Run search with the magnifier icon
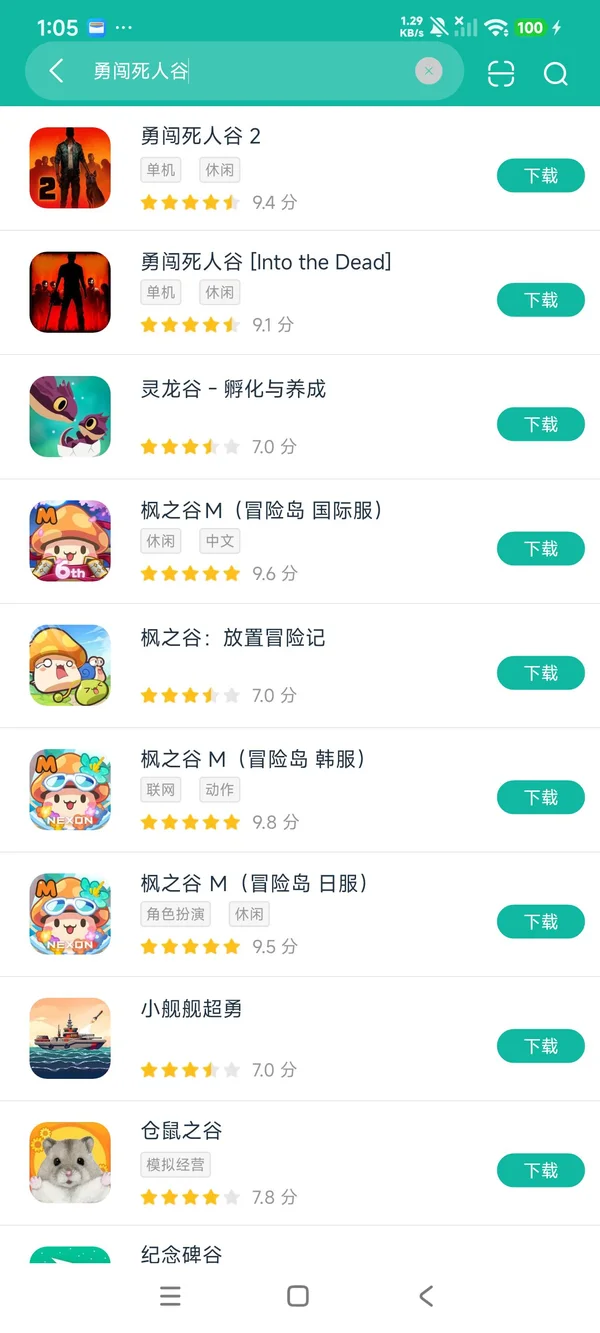The height and width of the screenshot is (1333, 600). 555,73
